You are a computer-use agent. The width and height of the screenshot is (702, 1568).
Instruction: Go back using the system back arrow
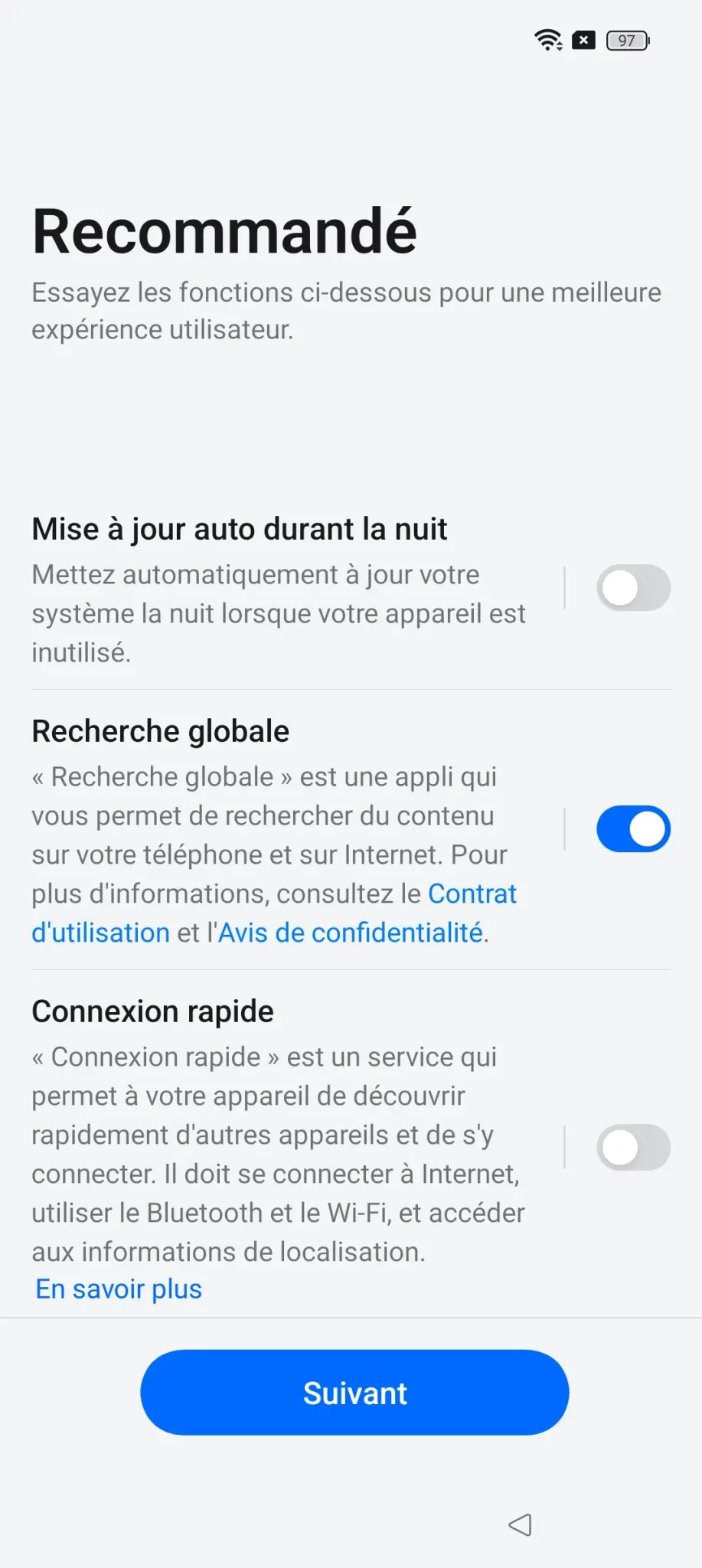(x=521, y=1524)
